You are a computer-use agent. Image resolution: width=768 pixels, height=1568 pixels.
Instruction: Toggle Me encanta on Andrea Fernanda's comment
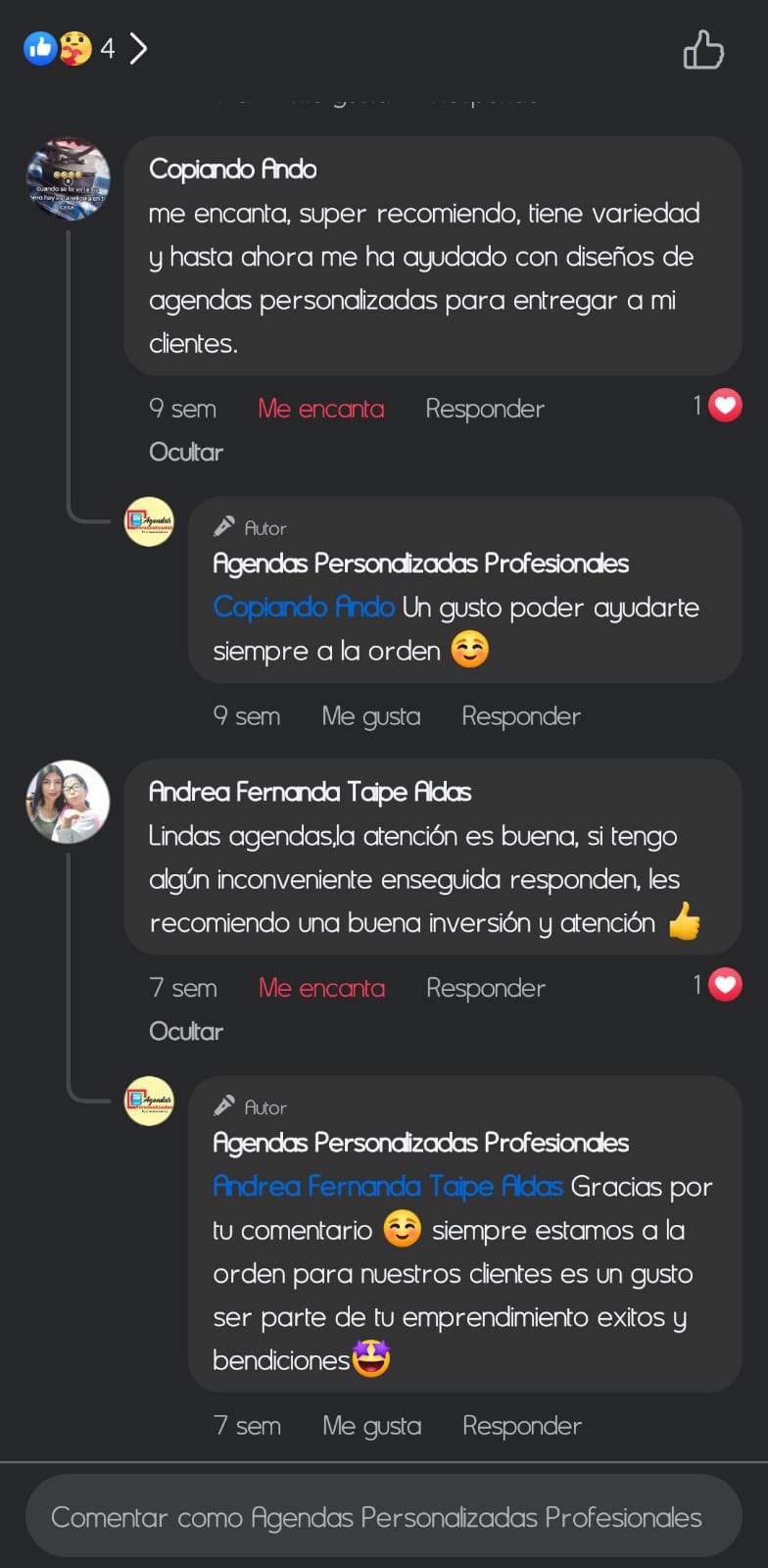(321, 988)
